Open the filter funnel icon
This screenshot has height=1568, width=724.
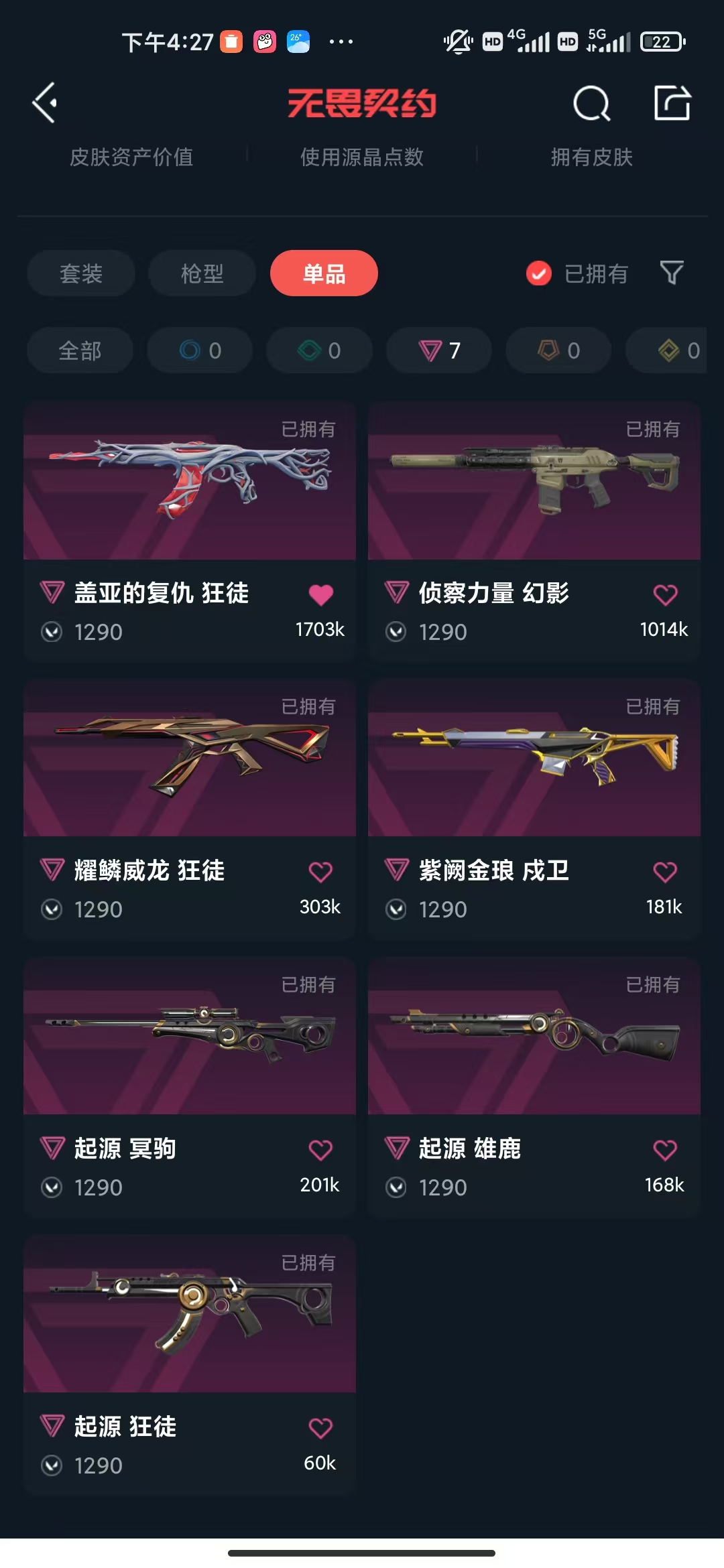pyautogui.click(x=671, y=273)
